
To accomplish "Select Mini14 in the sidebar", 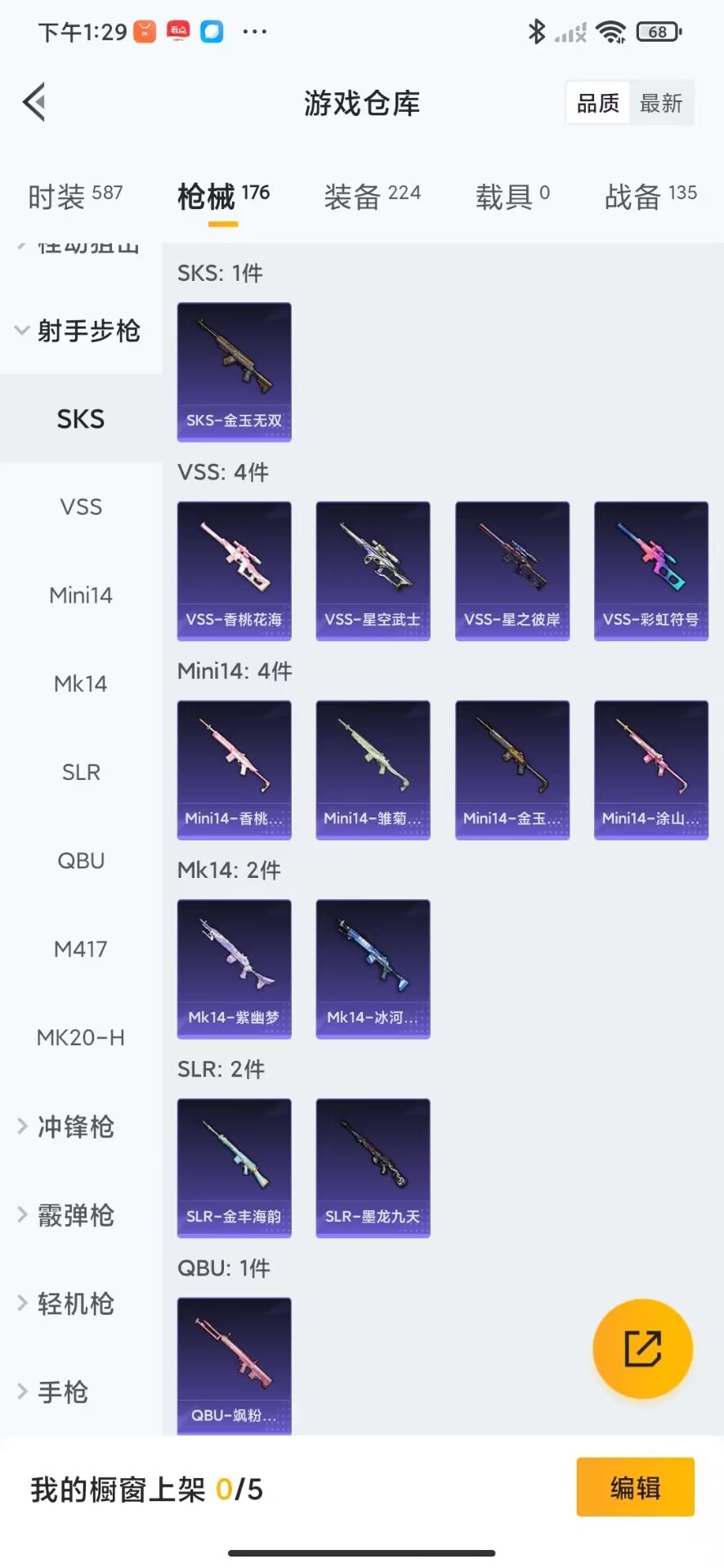I will point(81,595).
